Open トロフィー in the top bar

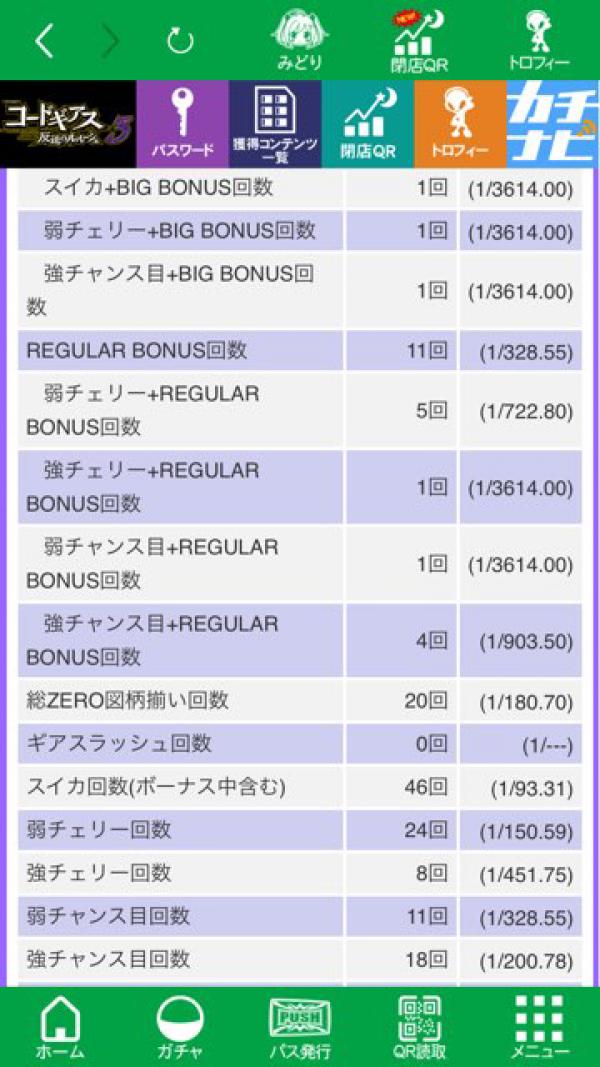pos(539,39)
